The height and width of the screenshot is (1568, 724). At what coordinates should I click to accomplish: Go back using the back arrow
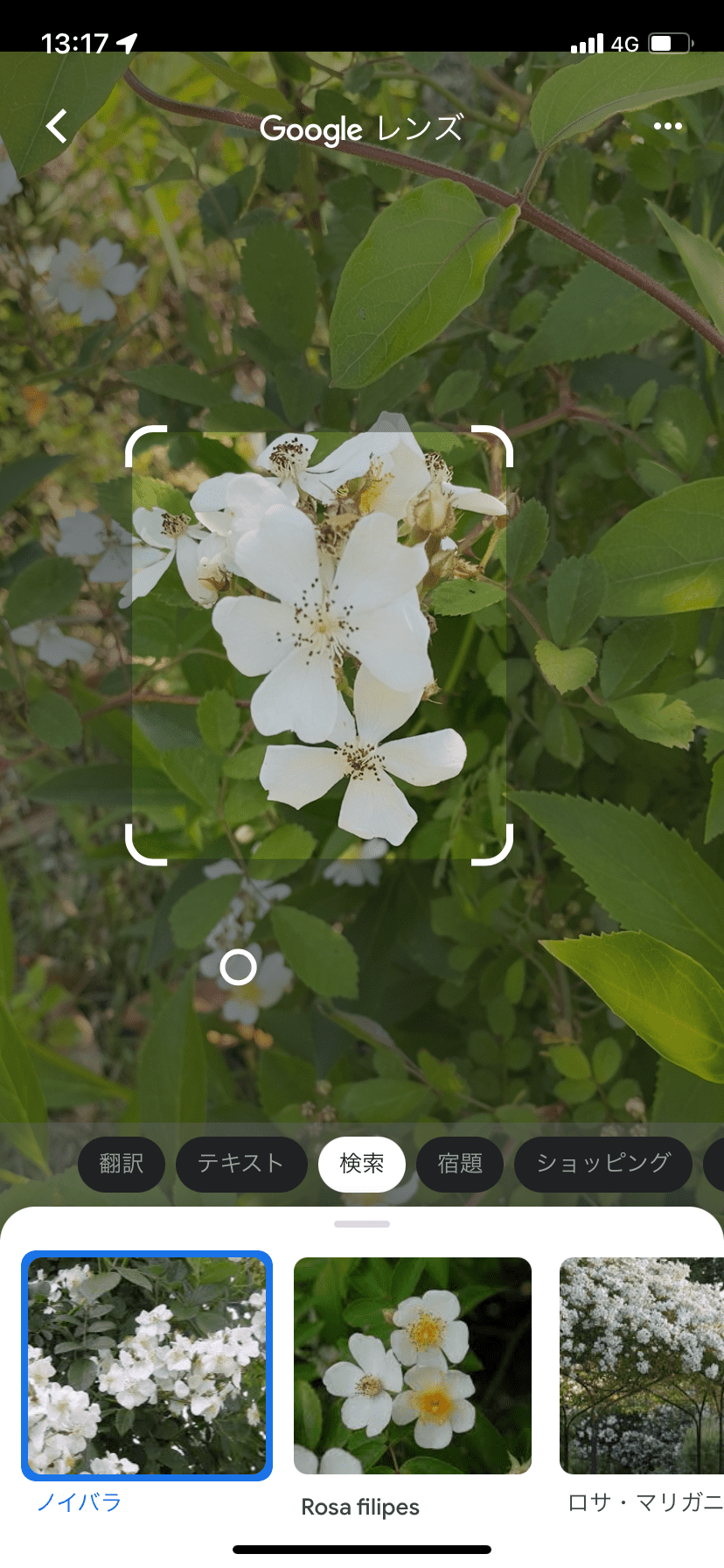pos(57,127)
